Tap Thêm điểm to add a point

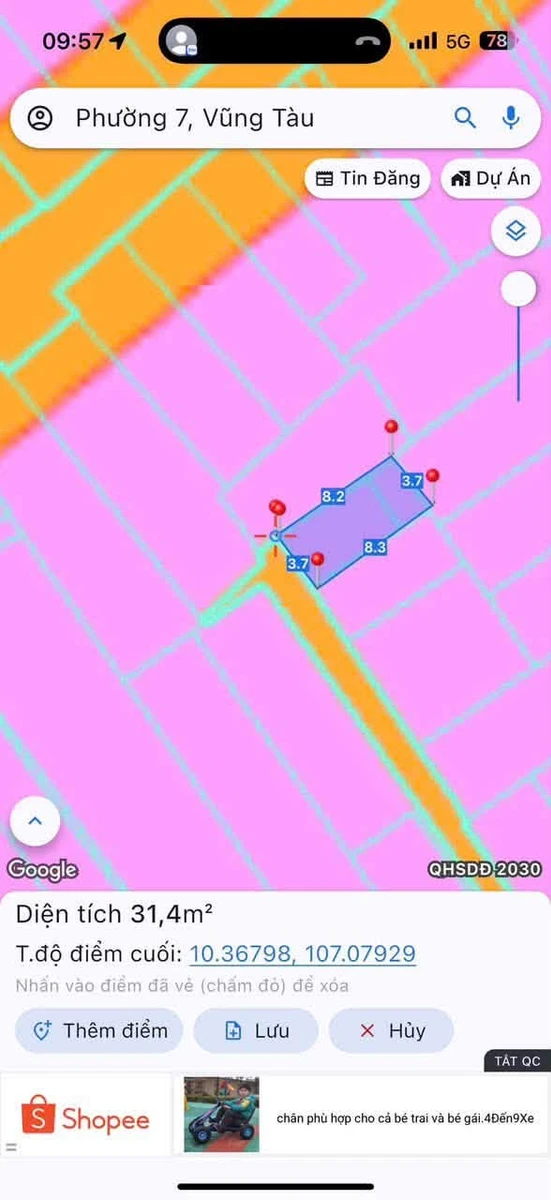point(99,1030)
